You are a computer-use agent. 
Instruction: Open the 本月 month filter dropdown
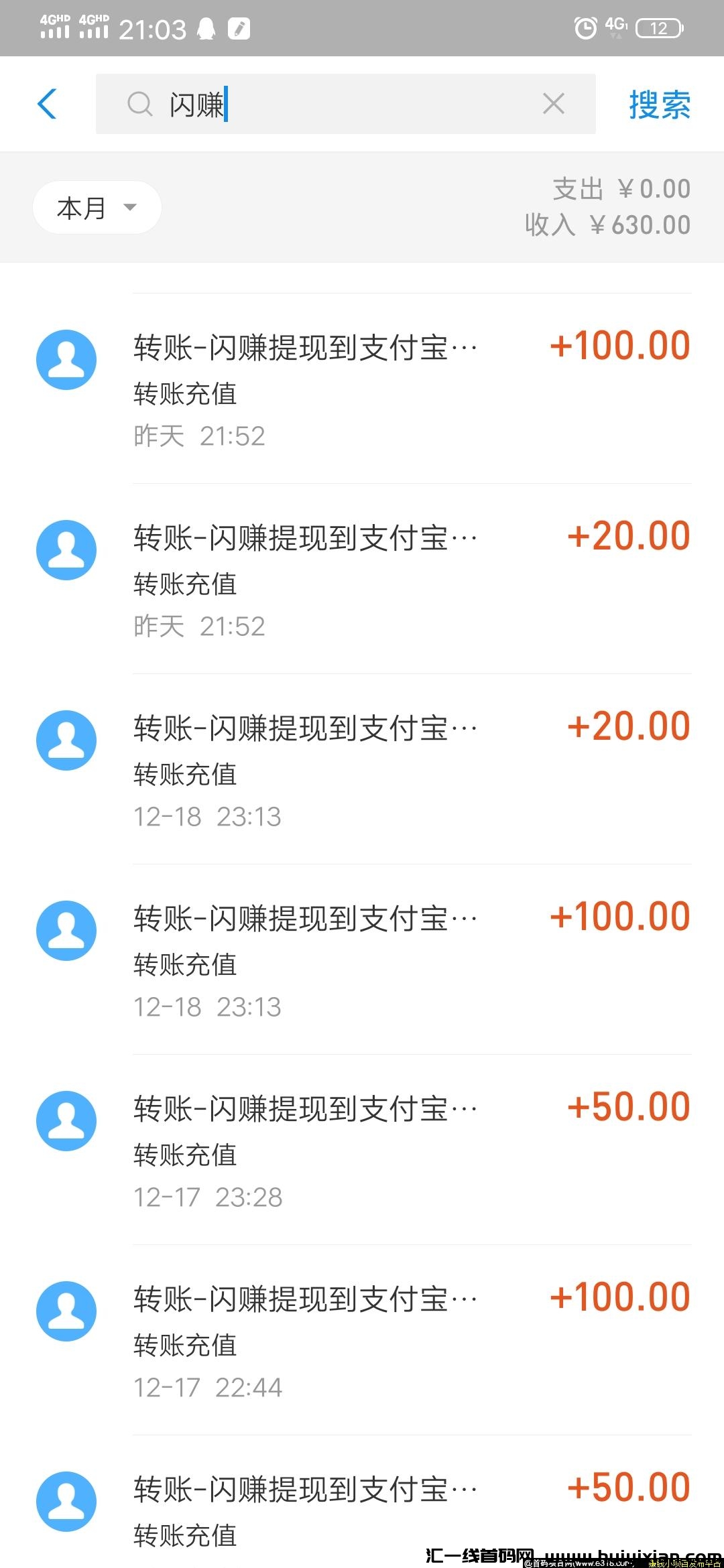click(x=96, y=206)
